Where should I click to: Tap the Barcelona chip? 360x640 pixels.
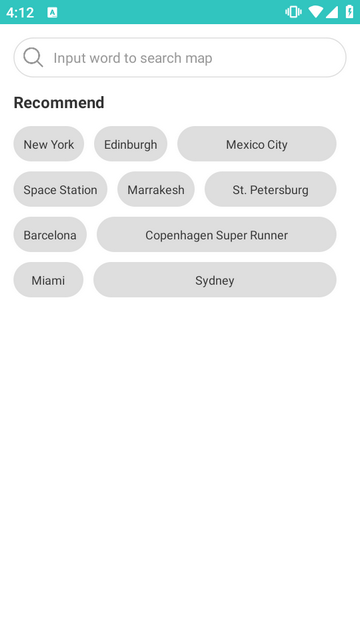[x=50, y=234]
